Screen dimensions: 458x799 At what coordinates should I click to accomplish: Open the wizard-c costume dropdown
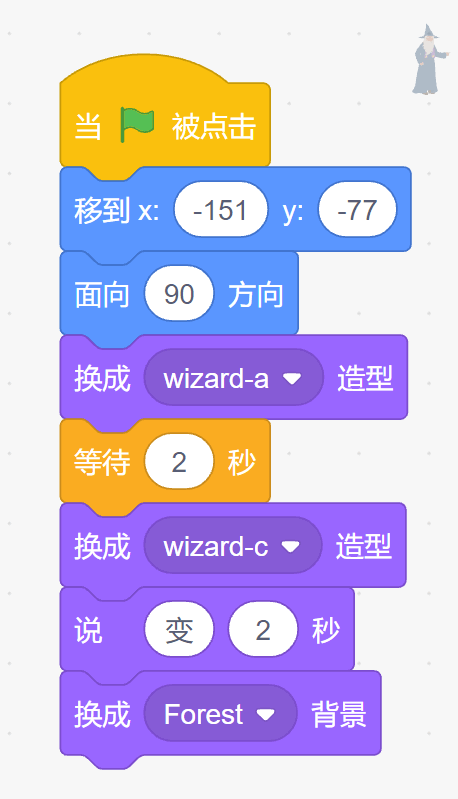(233, 546)
